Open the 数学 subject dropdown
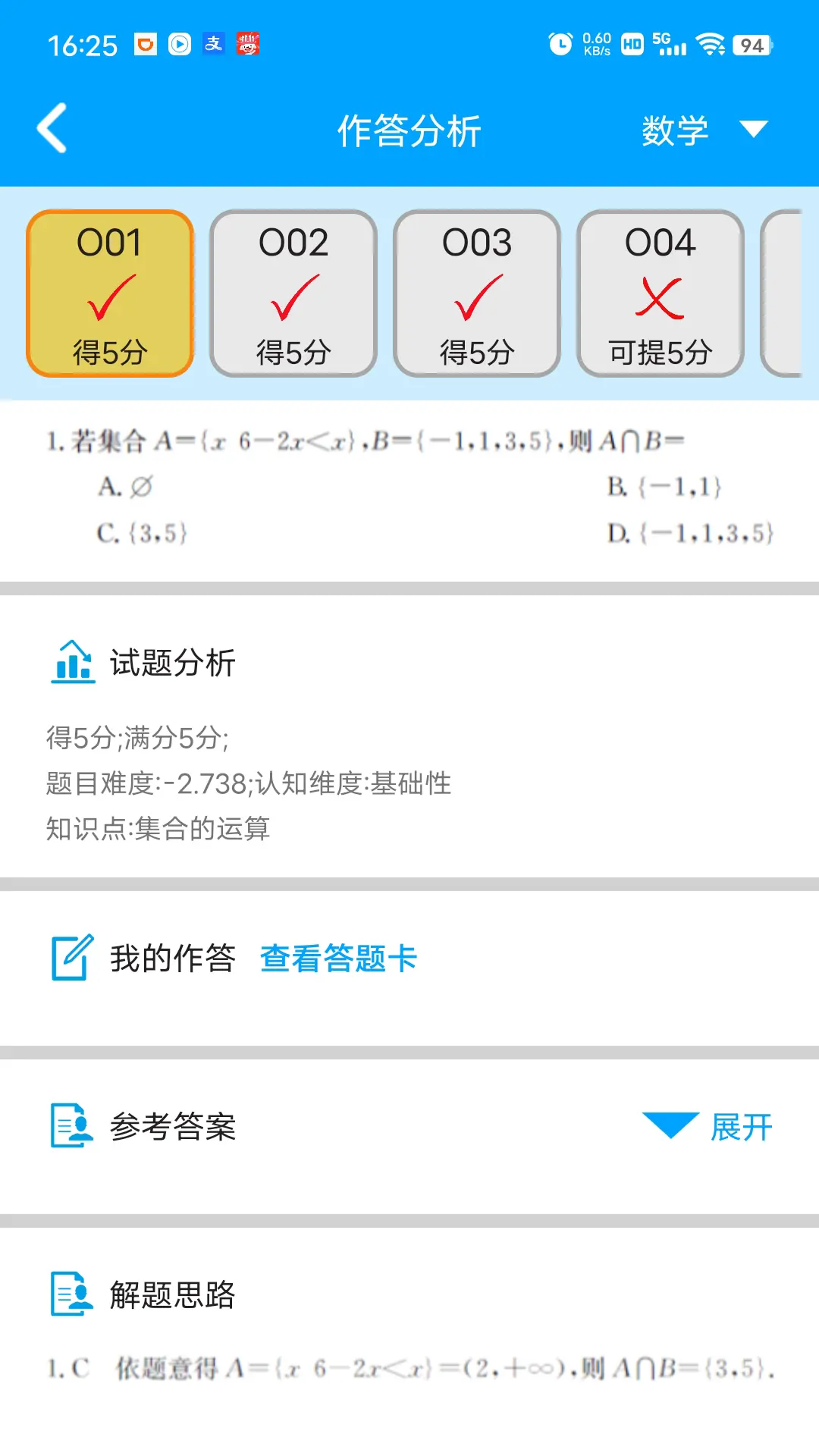 703,130
